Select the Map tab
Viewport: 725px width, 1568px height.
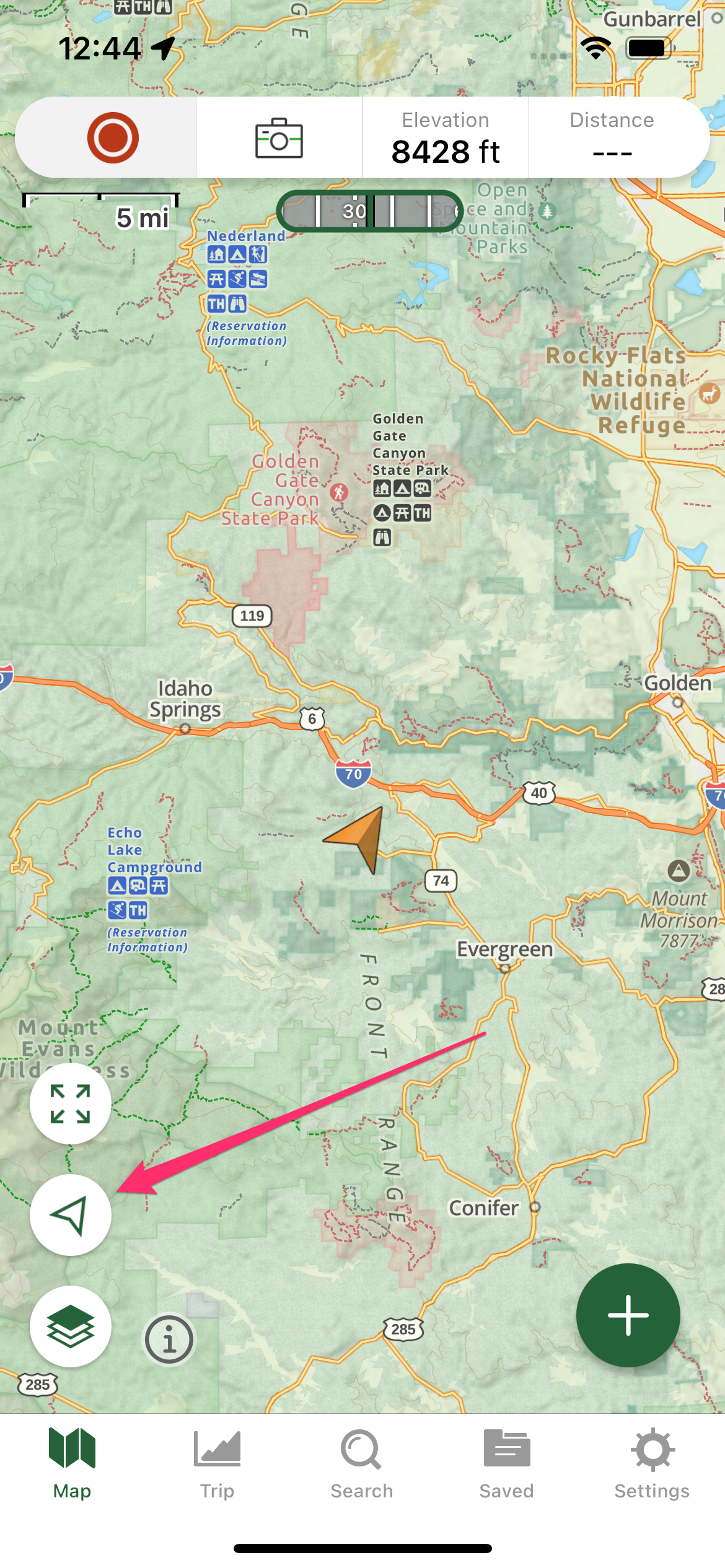[x=72, y=1464]
